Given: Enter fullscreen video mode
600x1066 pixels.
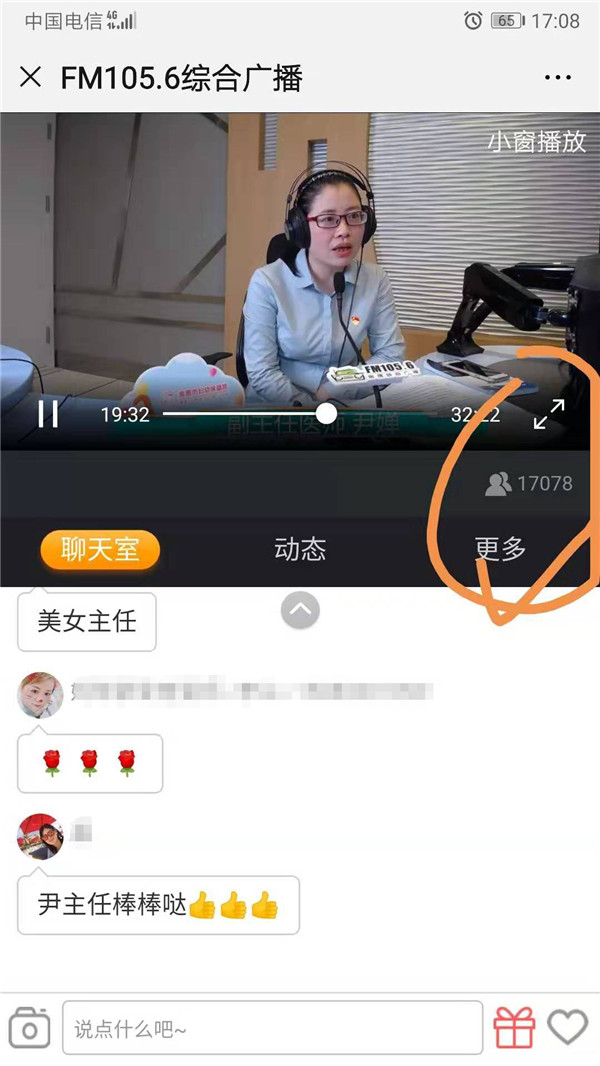Looking at the screenshot, I should [x=548, y=413].
